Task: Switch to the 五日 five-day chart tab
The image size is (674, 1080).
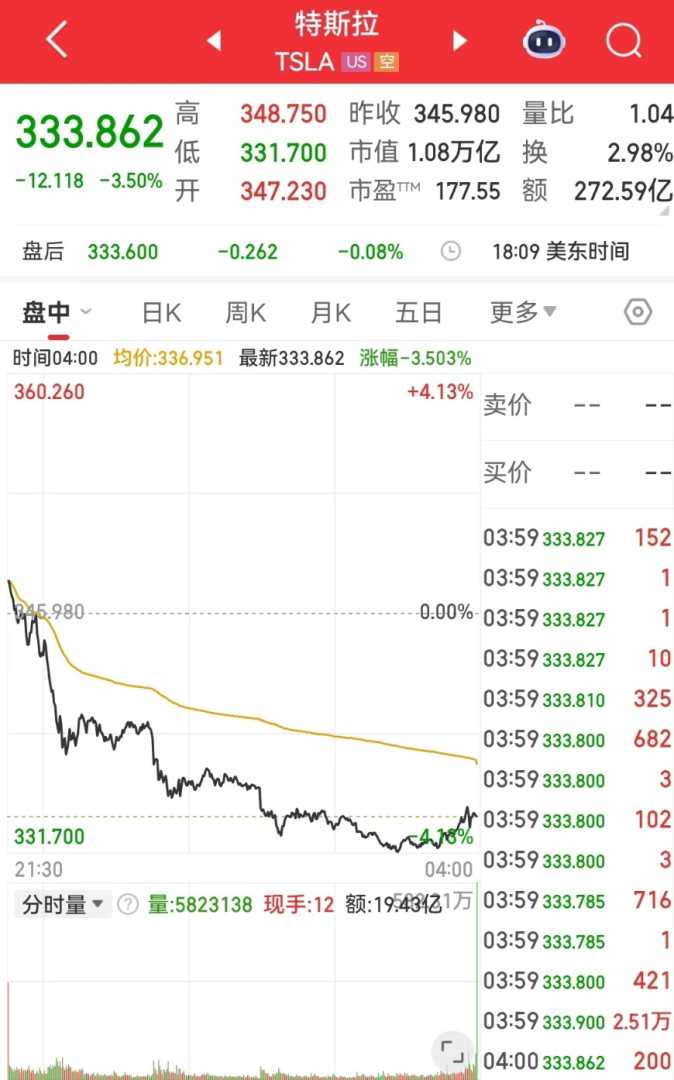Action: (x=418, y=313)
